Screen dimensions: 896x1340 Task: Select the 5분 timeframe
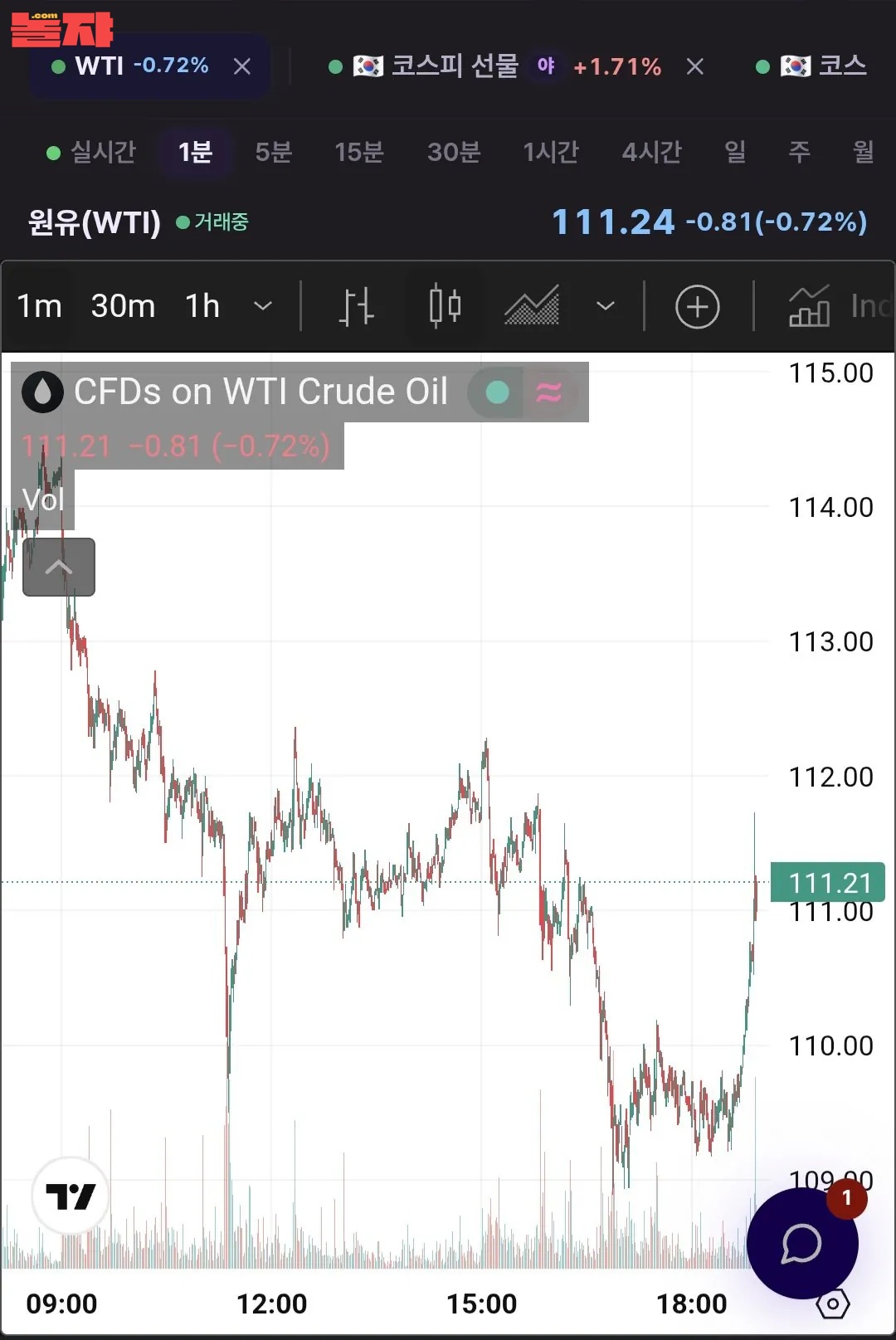point(273,152)
